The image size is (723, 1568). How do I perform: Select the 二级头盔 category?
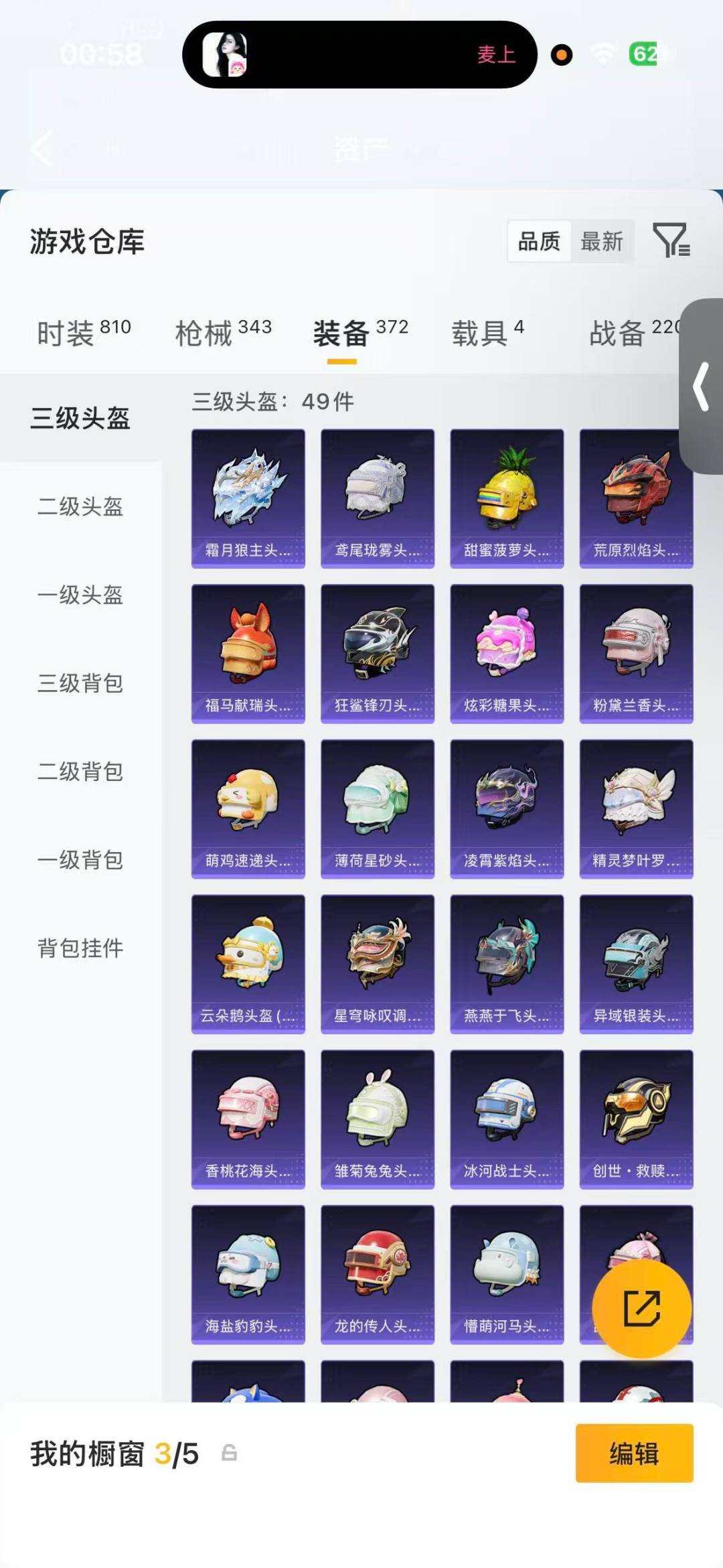pyautogui.click(x=79, y=508)
